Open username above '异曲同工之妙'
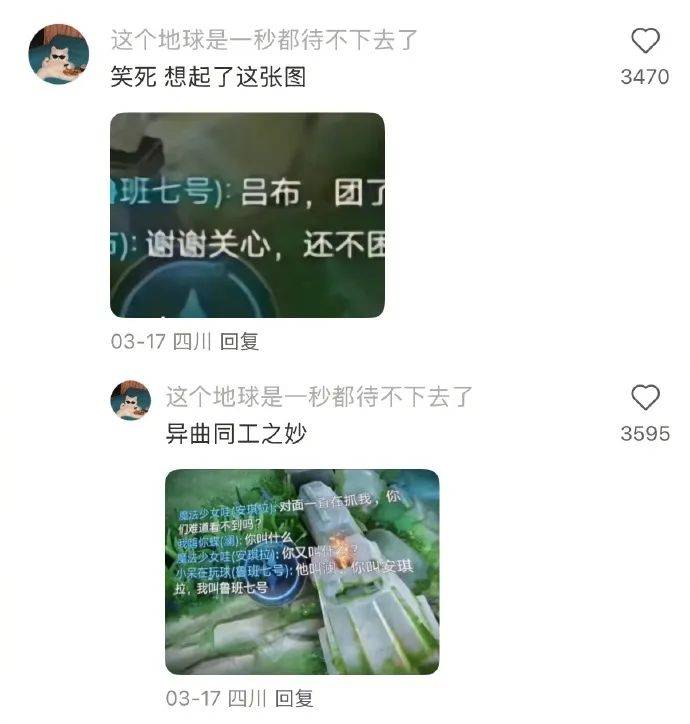This screenshot has width=690, height=724. pos(319,396)
